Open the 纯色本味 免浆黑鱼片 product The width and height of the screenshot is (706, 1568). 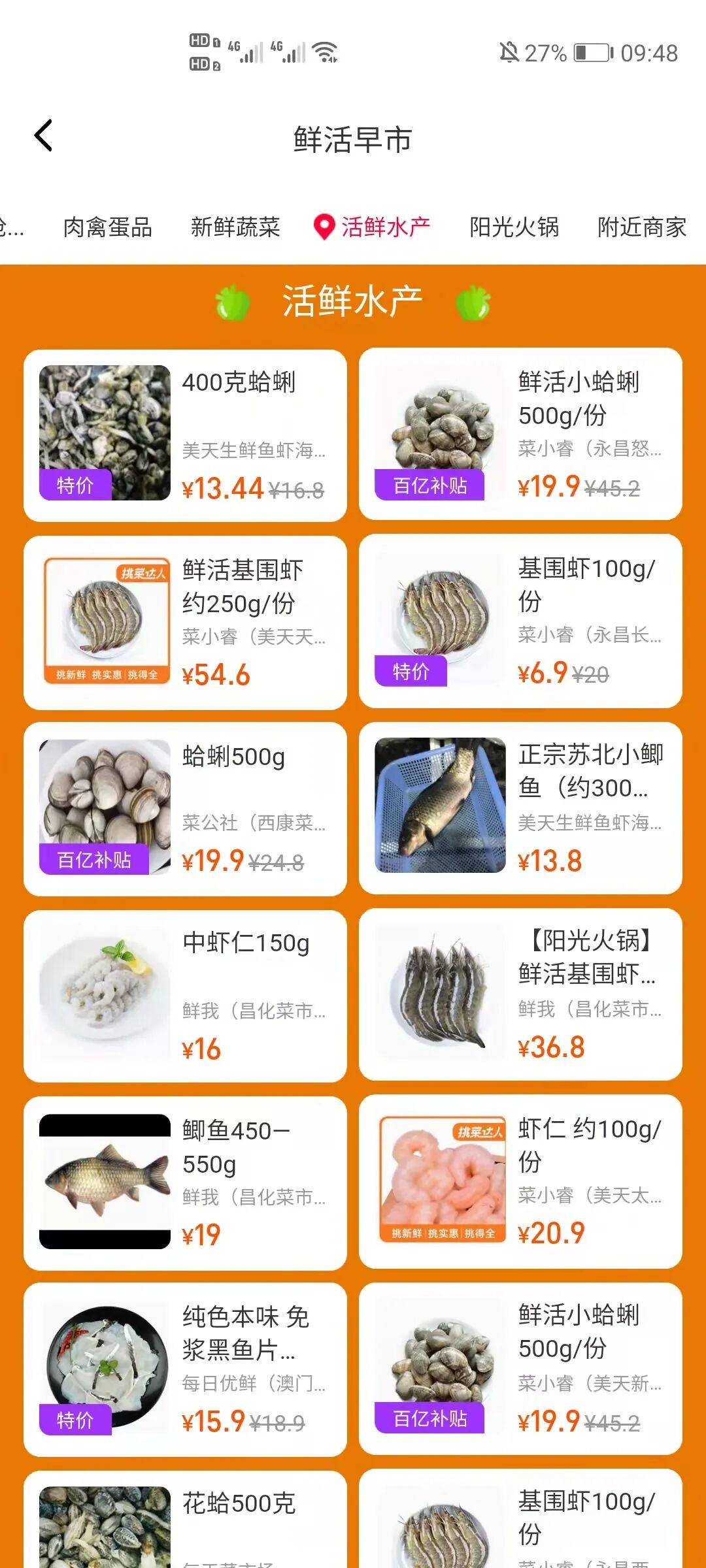pyautogui.click(x=185, y=1369)
